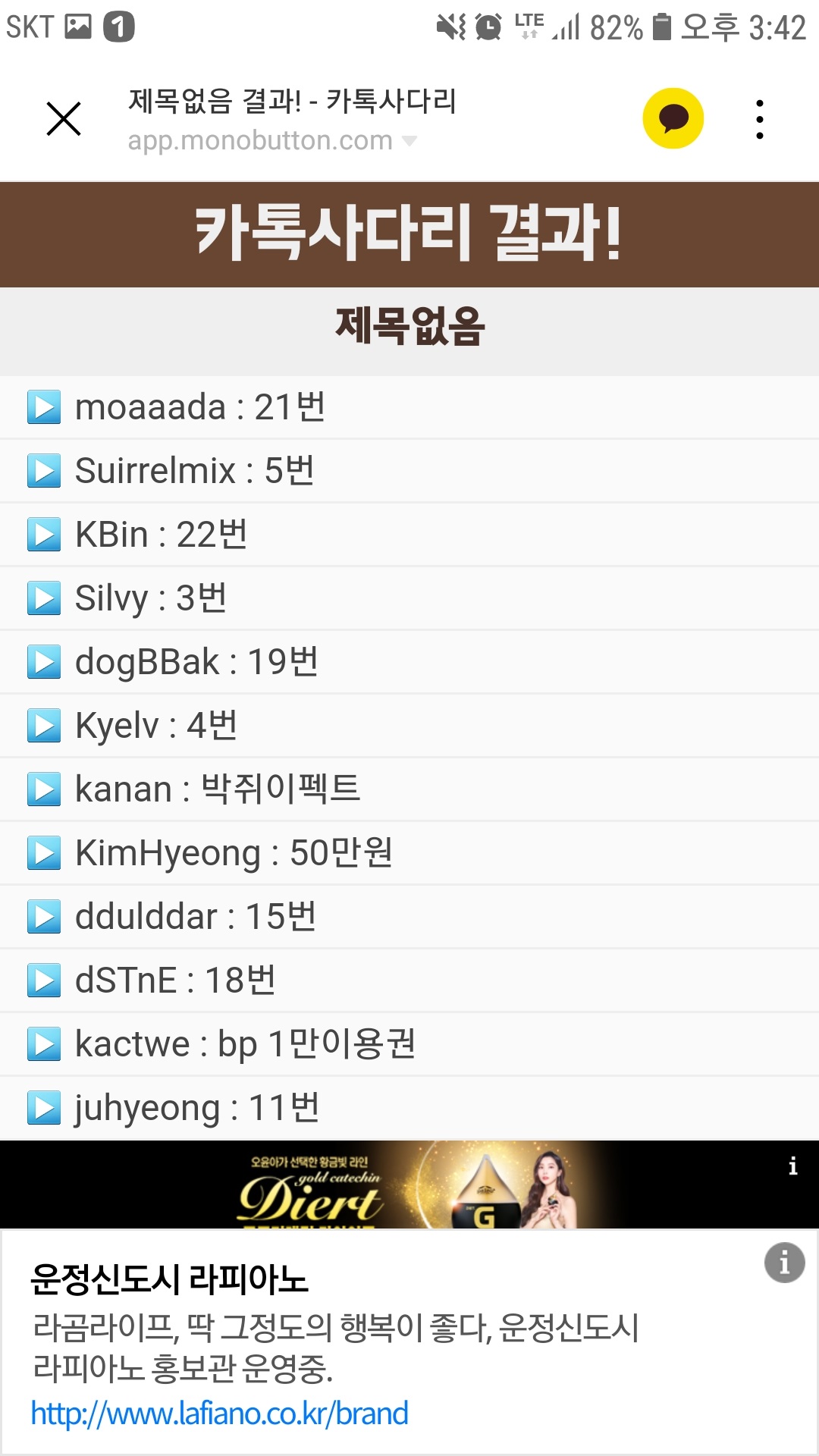This screenshot has height=1456, width=819.
Task: Open the Diert gold catechin banner ad
Action: (x=409, y=1185)
